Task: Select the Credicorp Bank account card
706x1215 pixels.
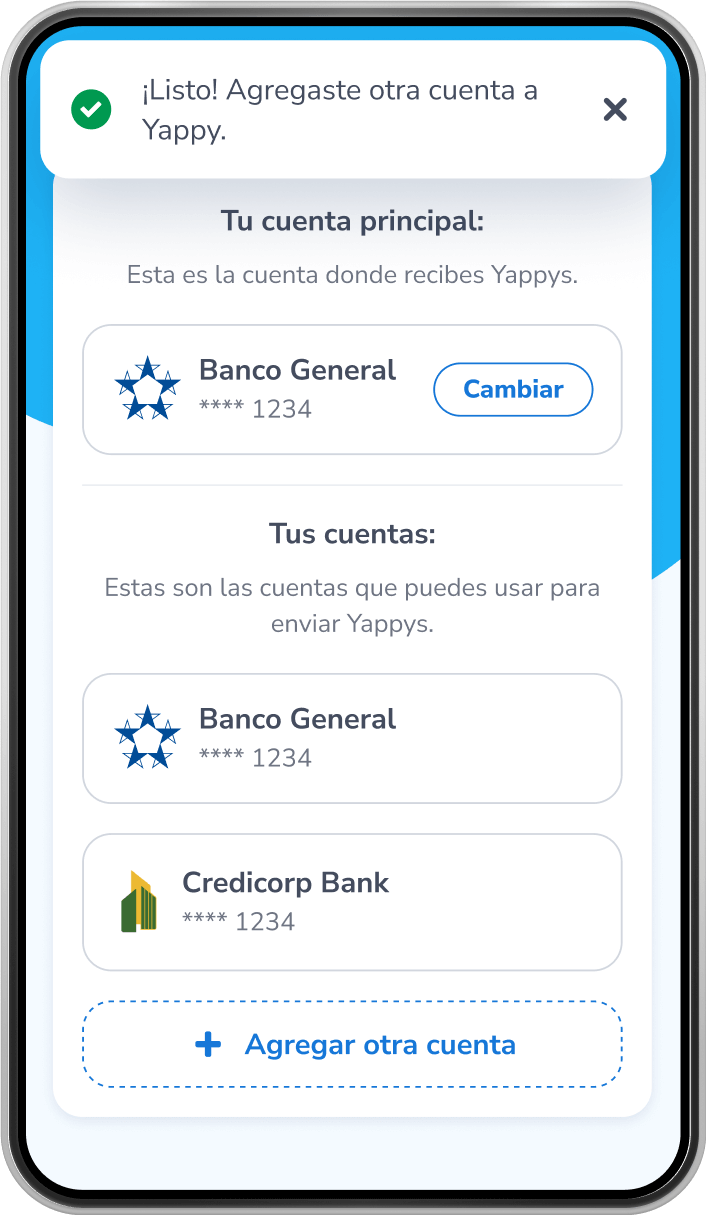Action: [352, 902]
